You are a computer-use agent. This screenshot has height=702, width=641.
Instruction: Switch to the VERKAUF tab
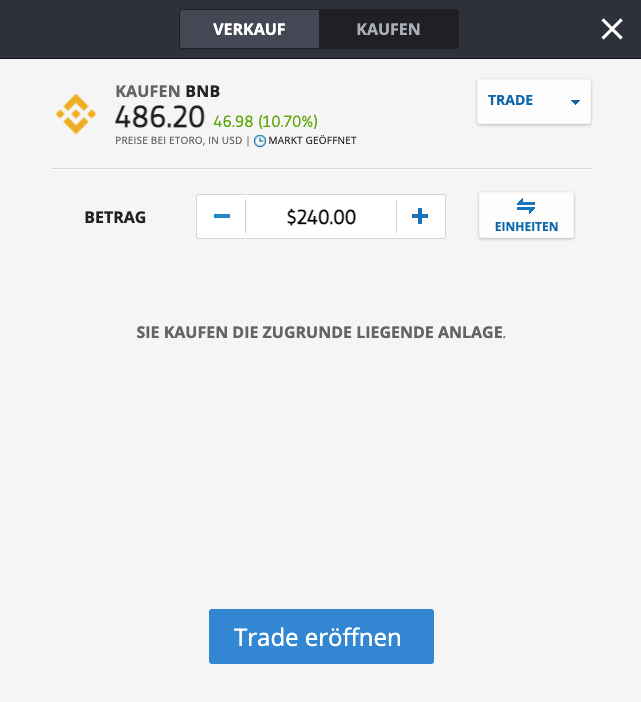click(x=249, y=30)
